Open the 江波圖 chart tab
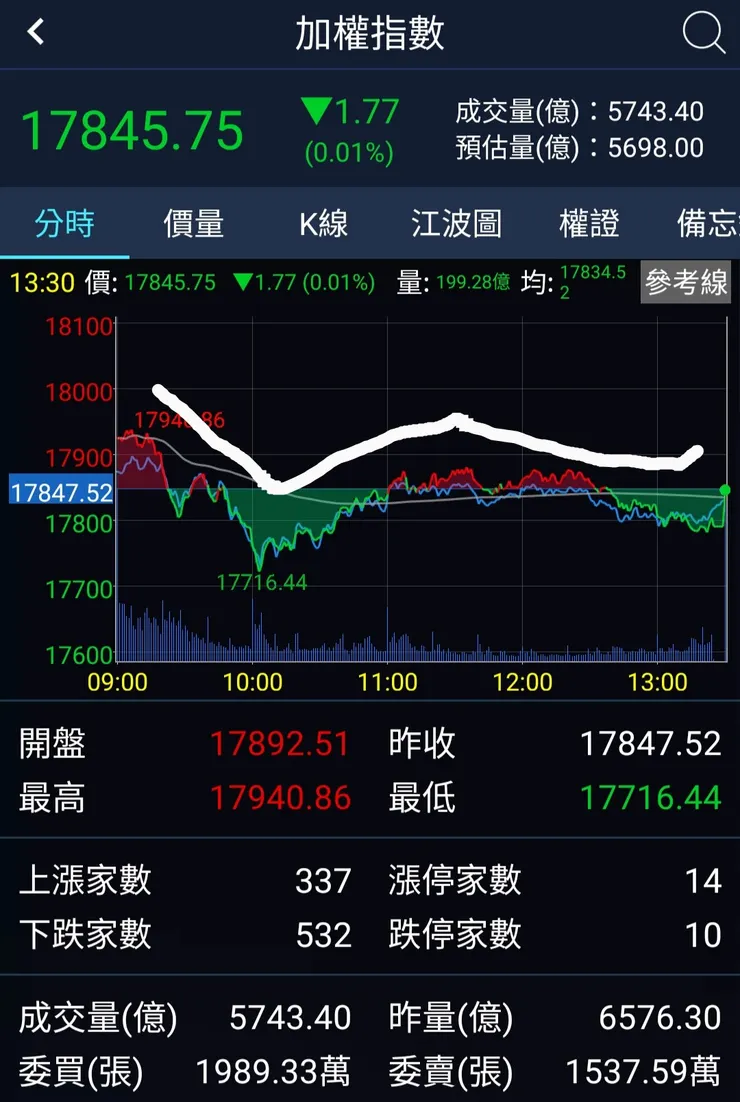 (456, 224)
